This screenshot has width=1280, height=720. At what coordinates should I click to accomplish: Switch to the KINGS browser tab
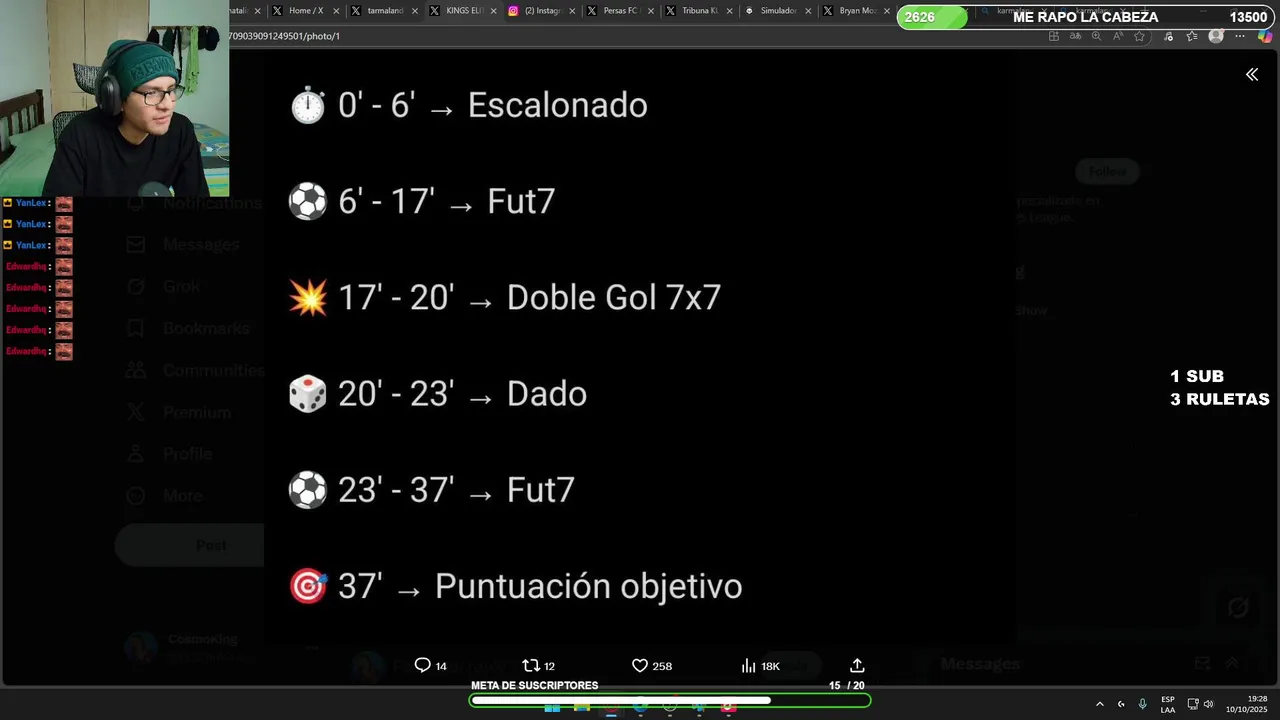(x=458, y=11)
